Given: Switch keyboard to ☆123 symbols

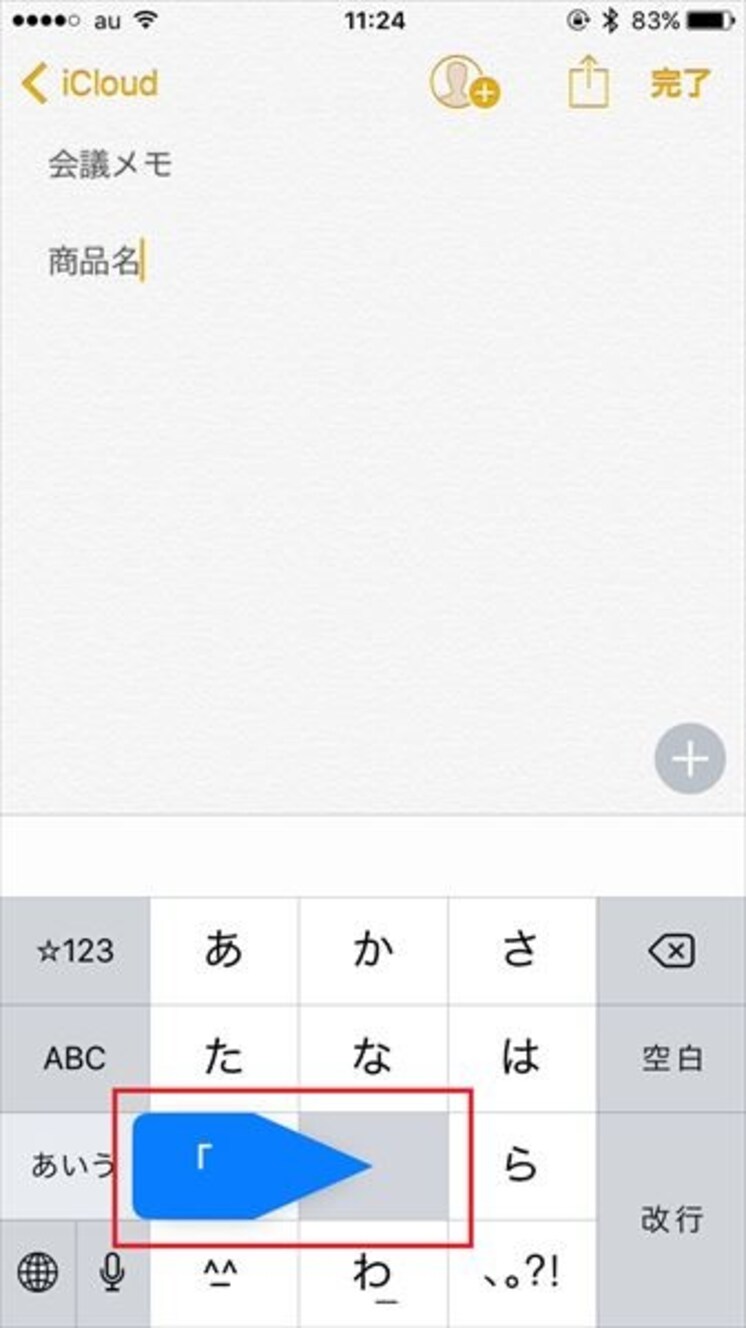Looking at the screenshot, I should pos(75,951).
